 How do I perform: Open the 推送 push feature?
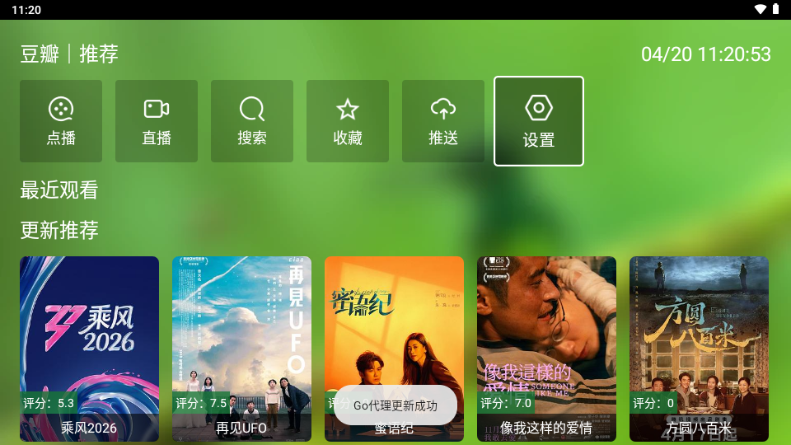click(x=443, y=121)
